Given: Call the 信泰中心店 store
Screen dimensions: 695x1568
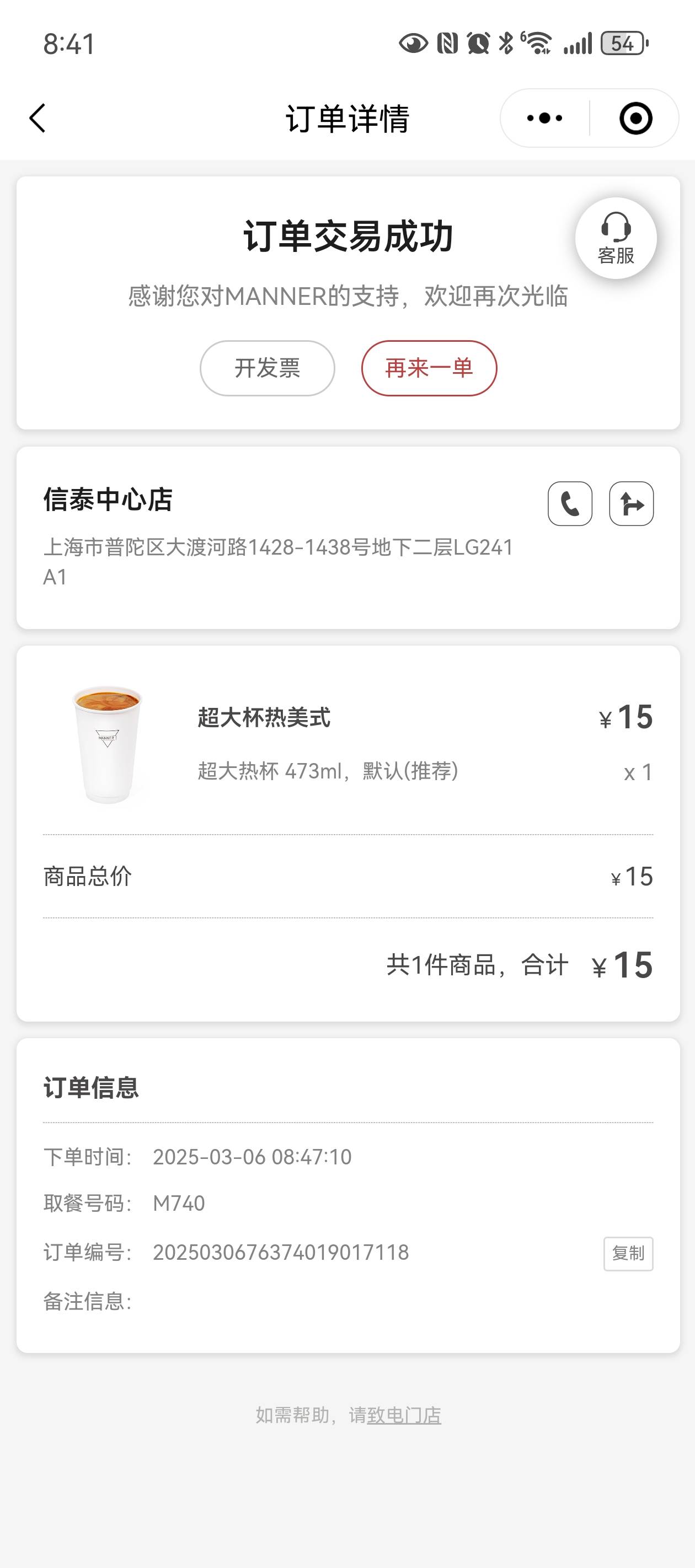Looking at the screenshot, I should pos(570,503).
